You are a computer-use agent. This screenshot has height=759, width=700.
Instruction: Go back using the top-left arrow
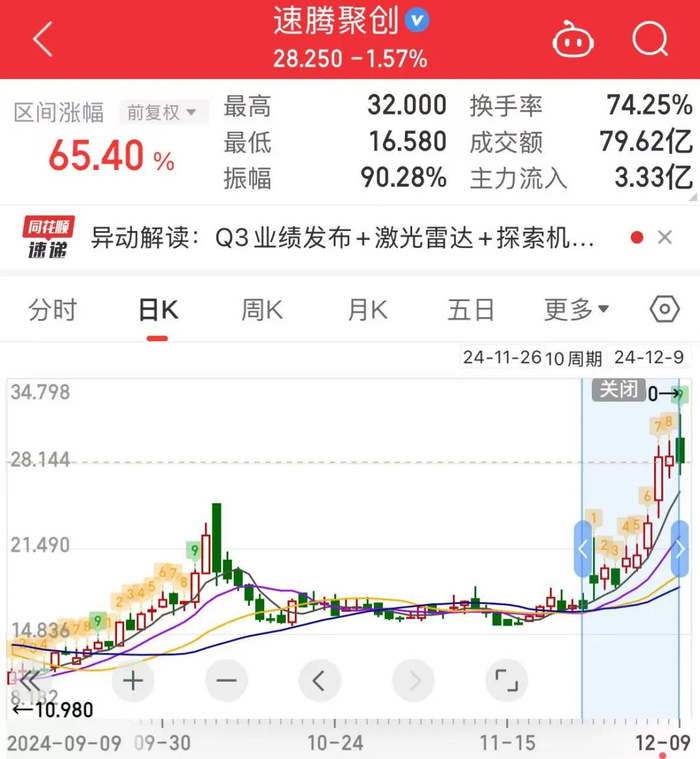pyautogui.click(x=43, y=39)
